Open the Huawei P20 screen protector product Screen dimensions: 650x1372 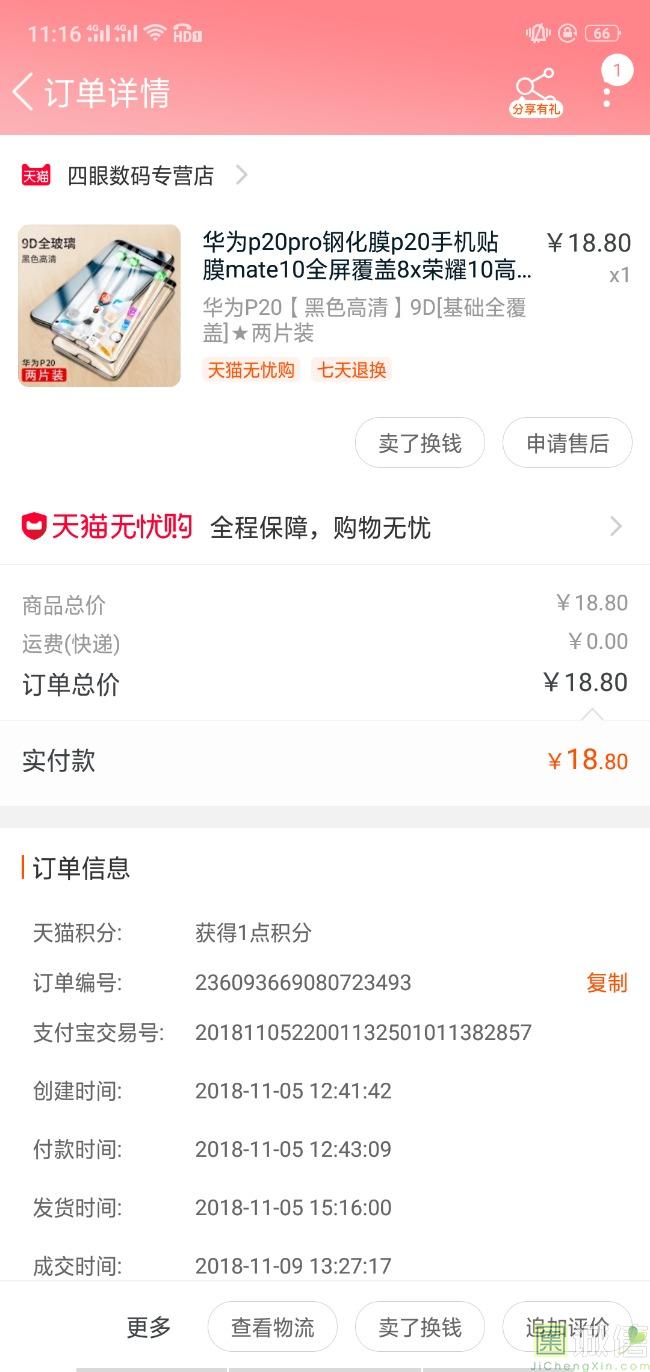(x=366, y=257)
